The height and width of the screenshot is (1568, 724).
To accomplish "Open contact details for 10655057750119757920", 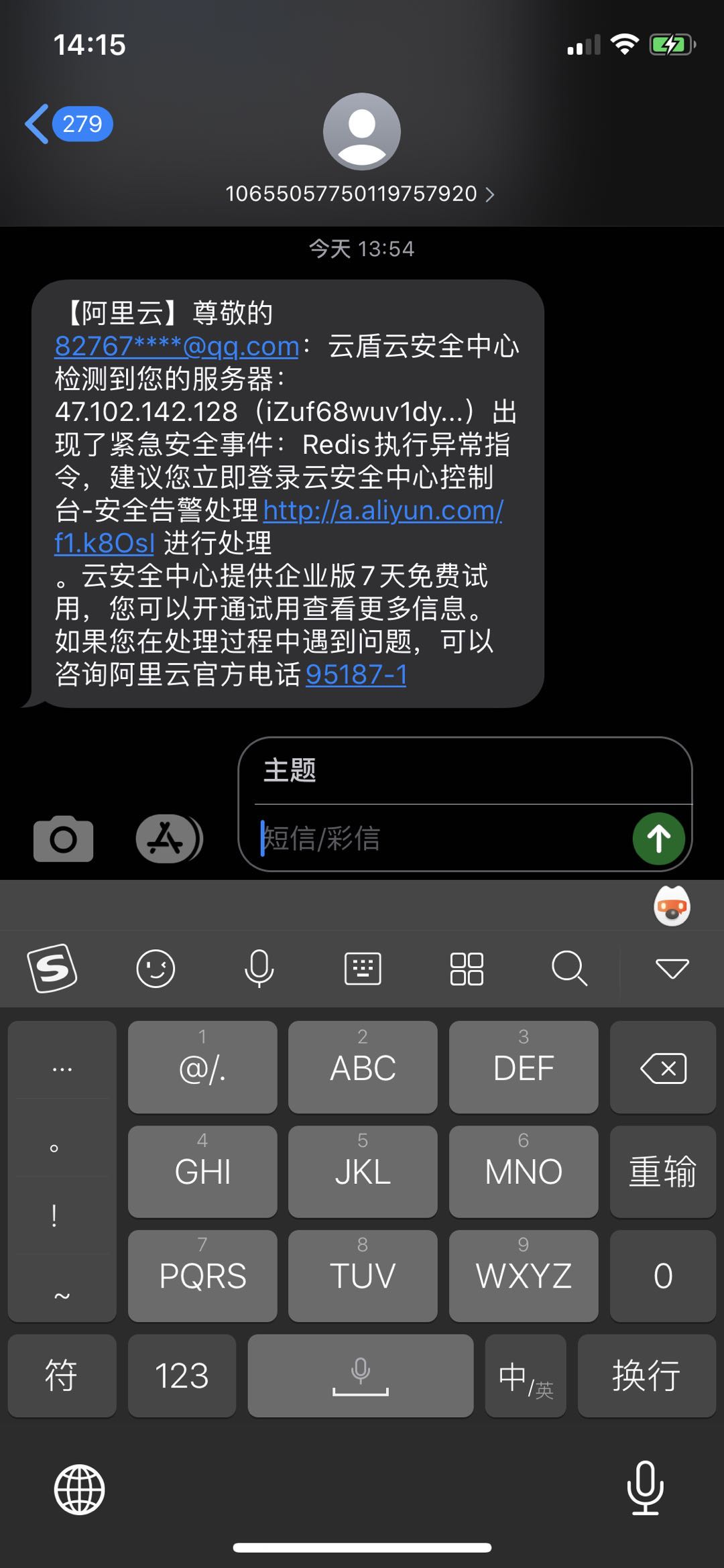I will click(x=361, y=194).
